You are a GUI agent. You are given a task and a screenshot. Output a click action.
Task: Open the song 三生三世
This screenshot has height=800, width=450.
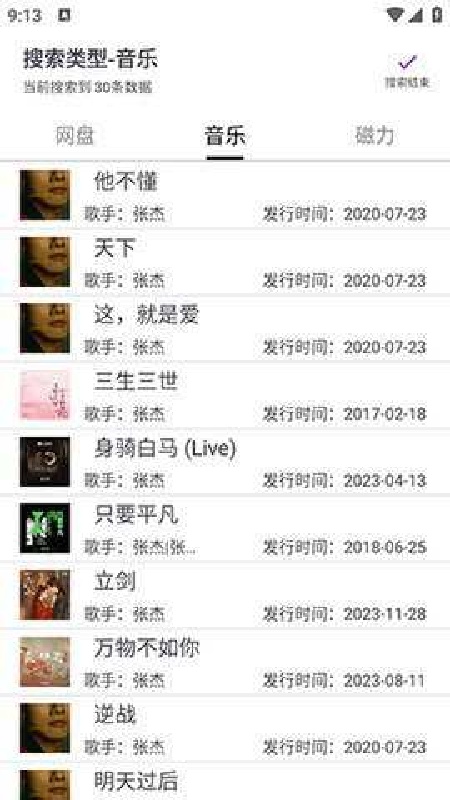pyautogui.click(x=225, y=395)
